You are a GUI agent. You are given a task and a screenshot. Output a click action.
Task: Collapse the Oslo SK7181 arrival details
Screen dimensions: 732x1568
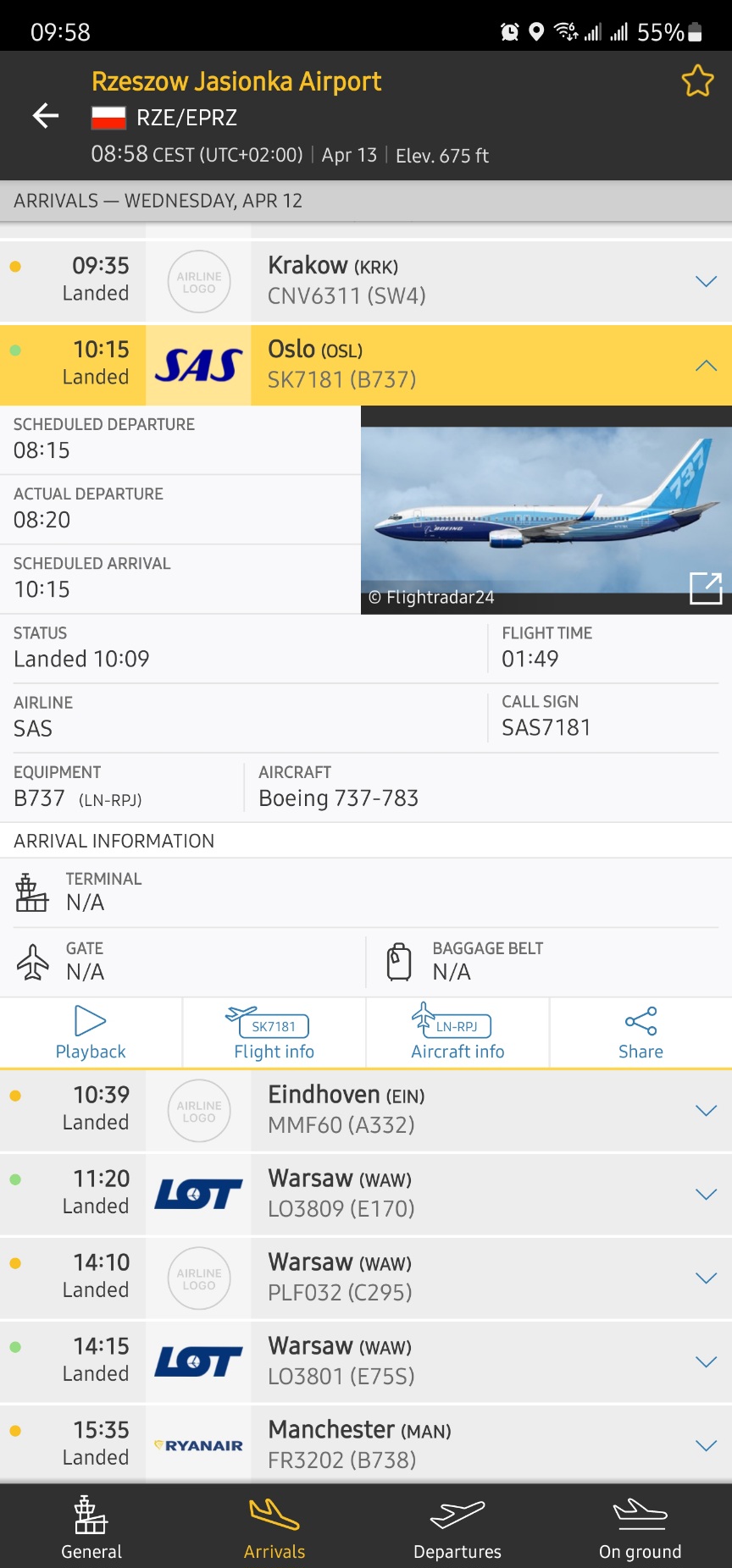(706, 366)
